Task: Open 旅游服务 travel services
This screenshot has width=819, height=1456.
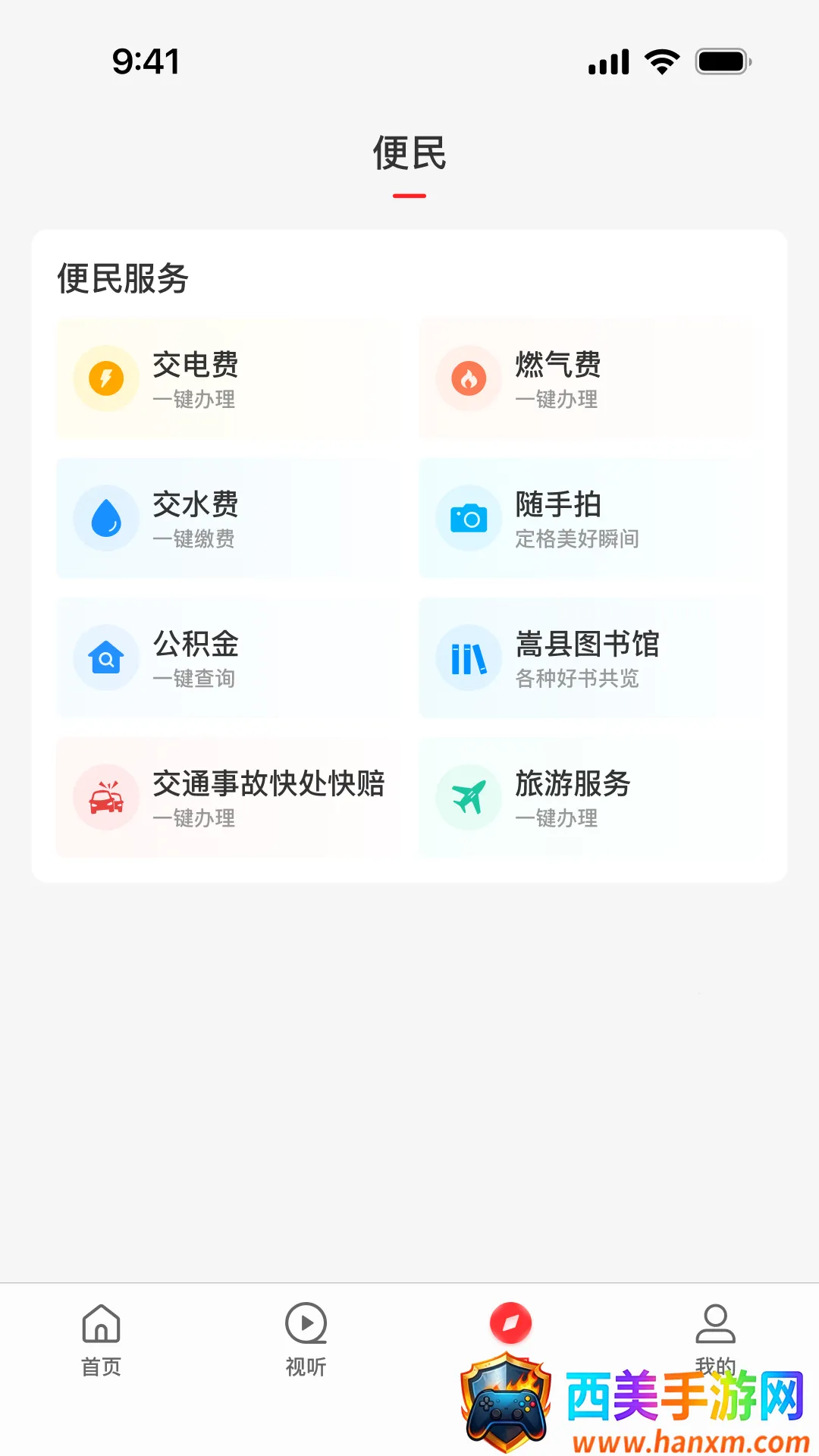Action: 590,798
